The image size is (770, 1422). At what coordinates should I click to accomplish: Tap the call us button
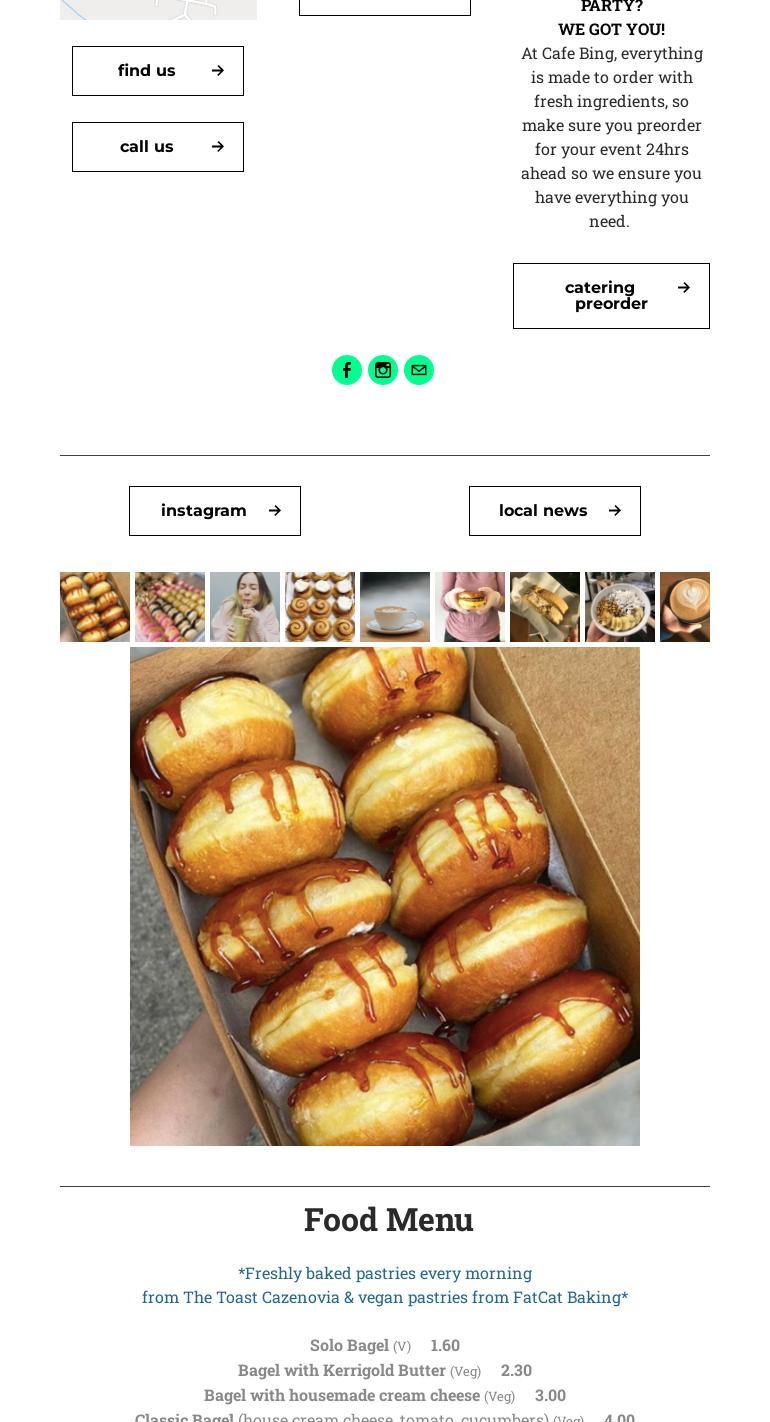(158, 147)
